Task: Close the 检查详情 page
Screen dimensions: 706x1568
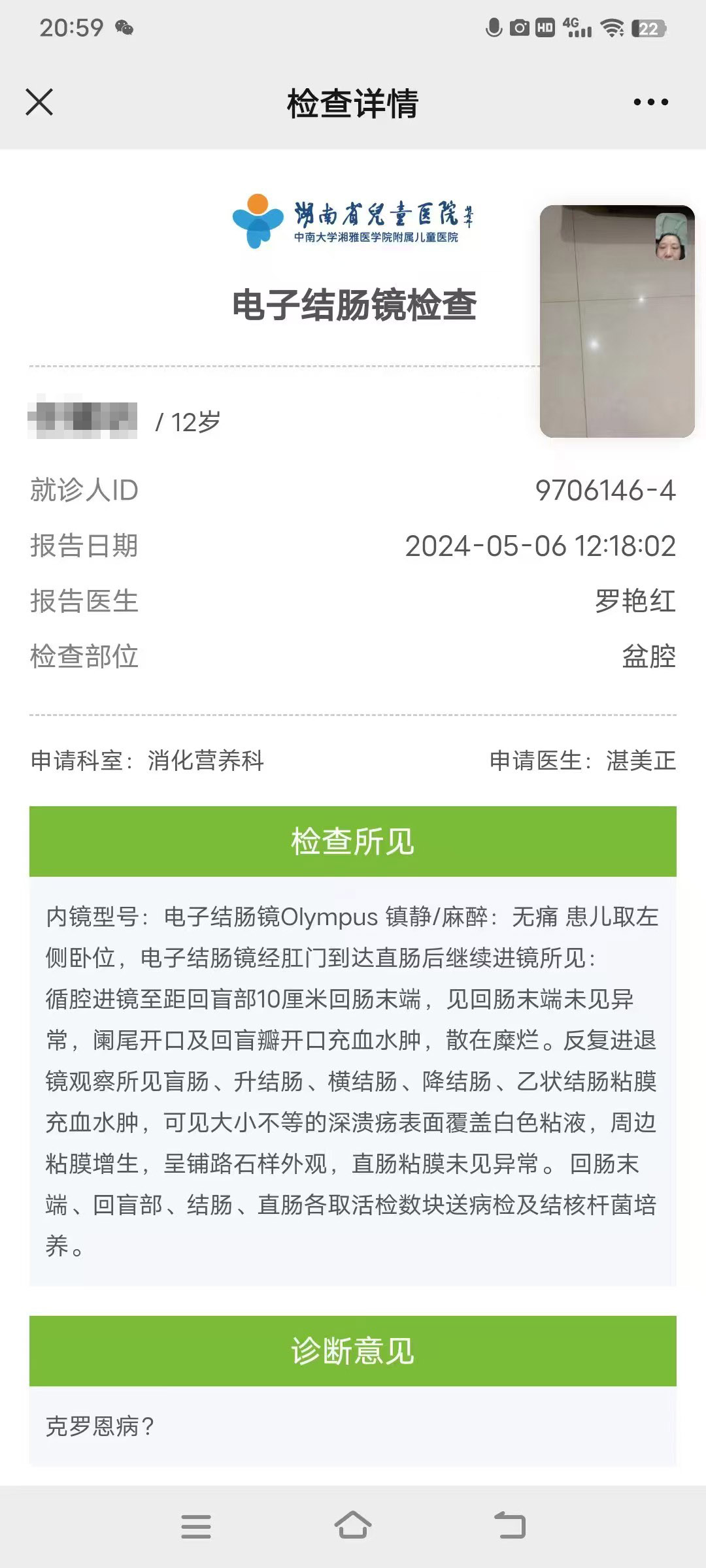Action: click(39, 103)
